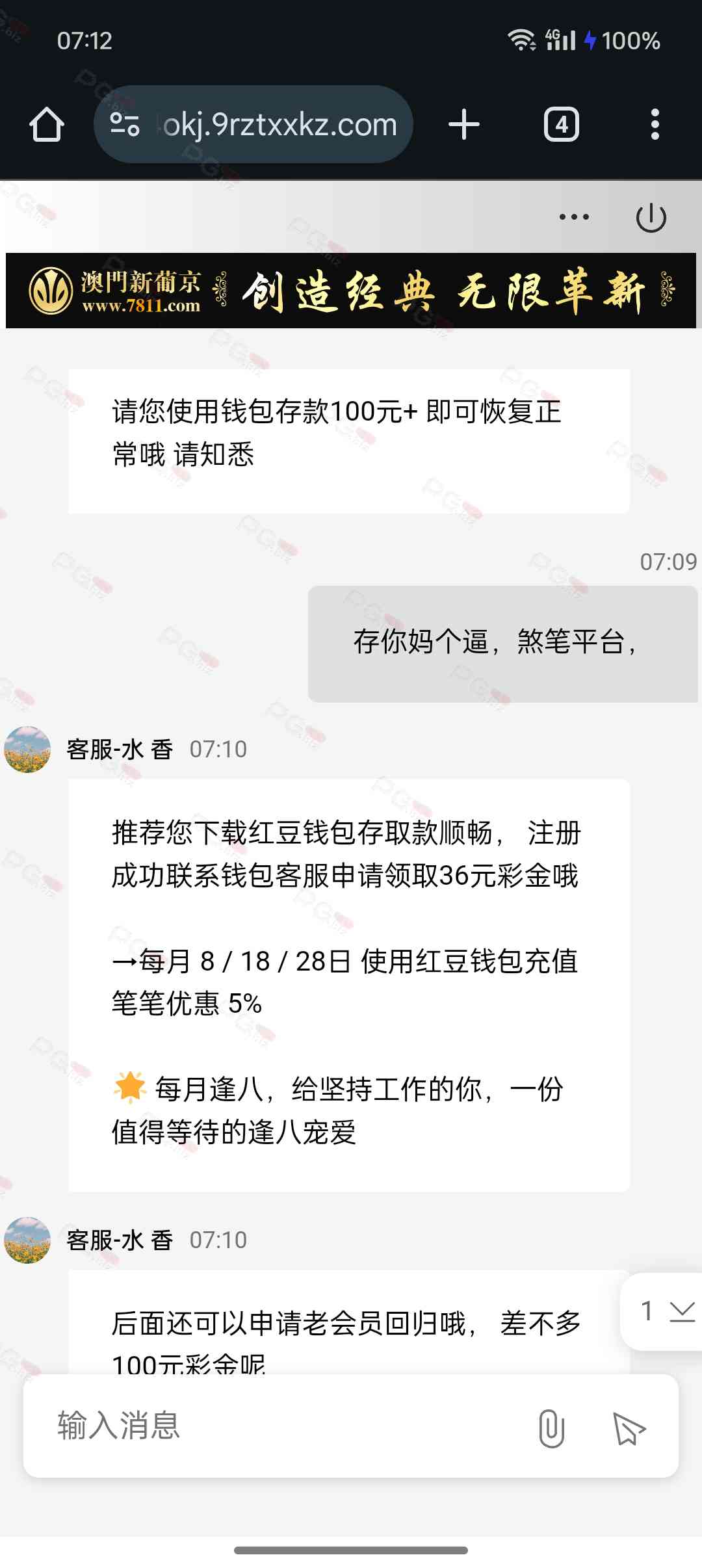Open the browser's vertical overflow menu

point(655,124)
